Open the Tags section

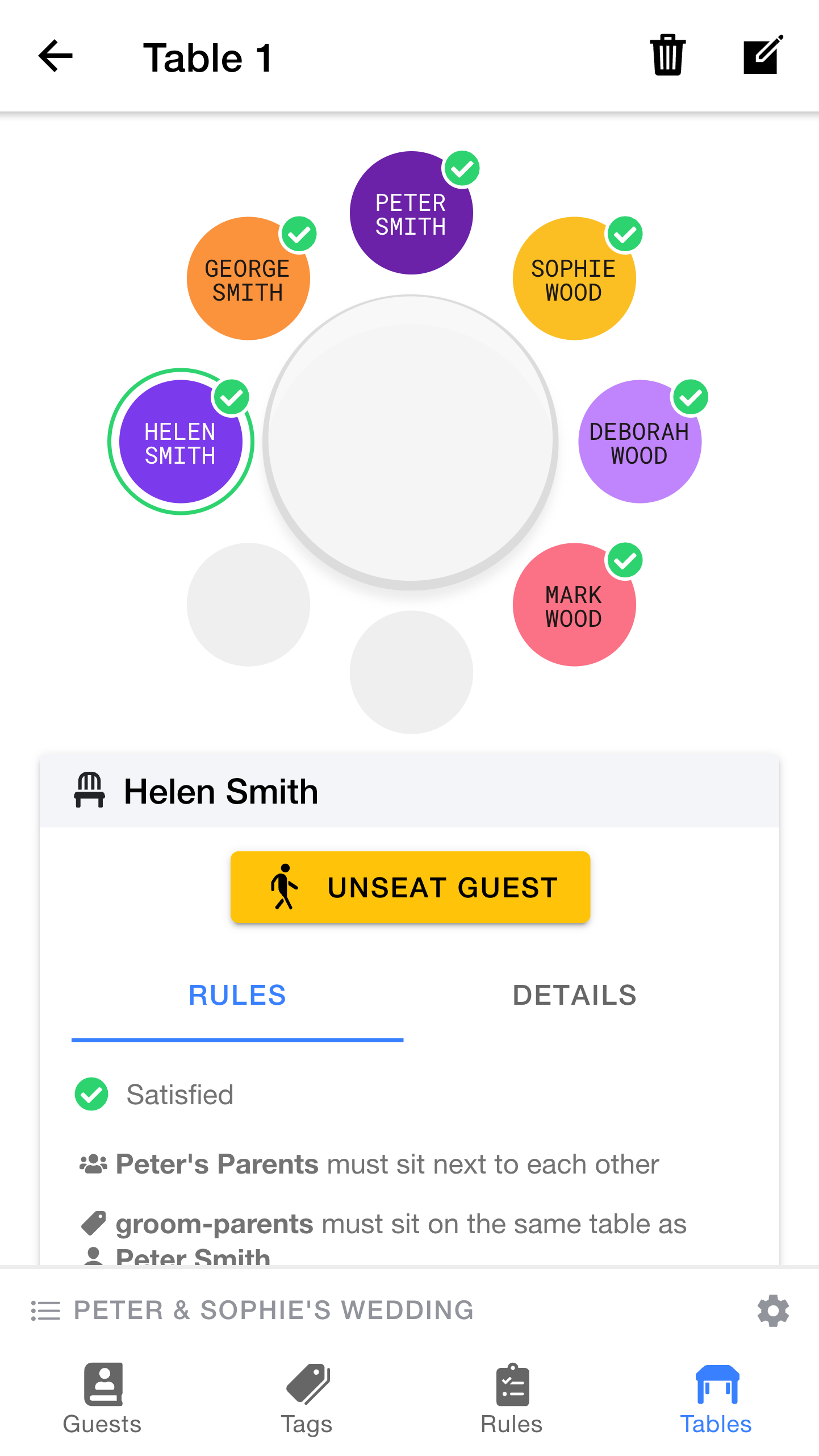click(x=307, y=1398)
